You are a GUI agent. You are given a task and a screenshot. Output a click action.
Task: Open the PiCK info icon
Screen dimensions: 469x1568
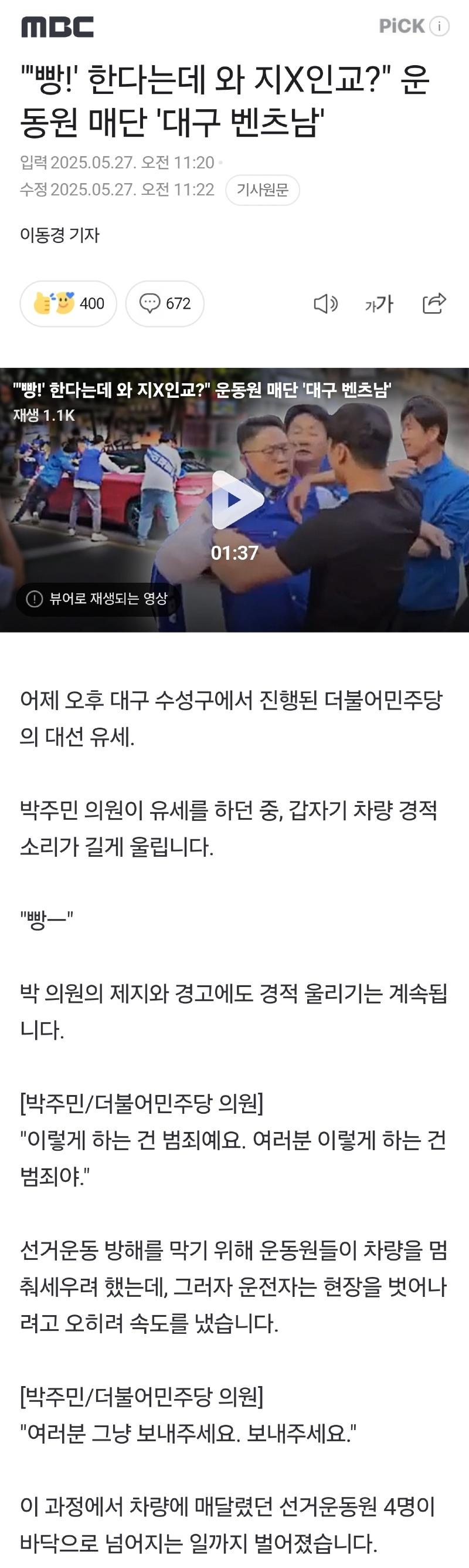(x=439, y=26)
